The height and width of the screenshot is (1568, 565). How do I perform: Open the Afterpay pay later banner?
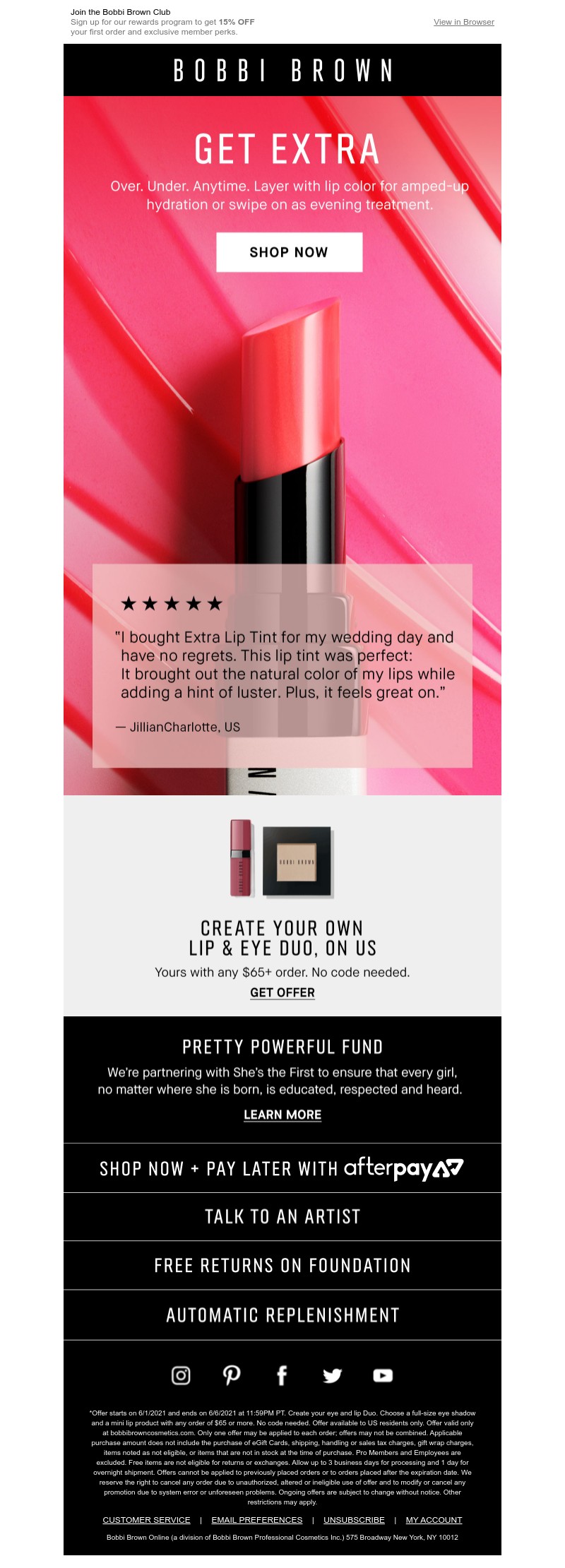(282, 1168)
